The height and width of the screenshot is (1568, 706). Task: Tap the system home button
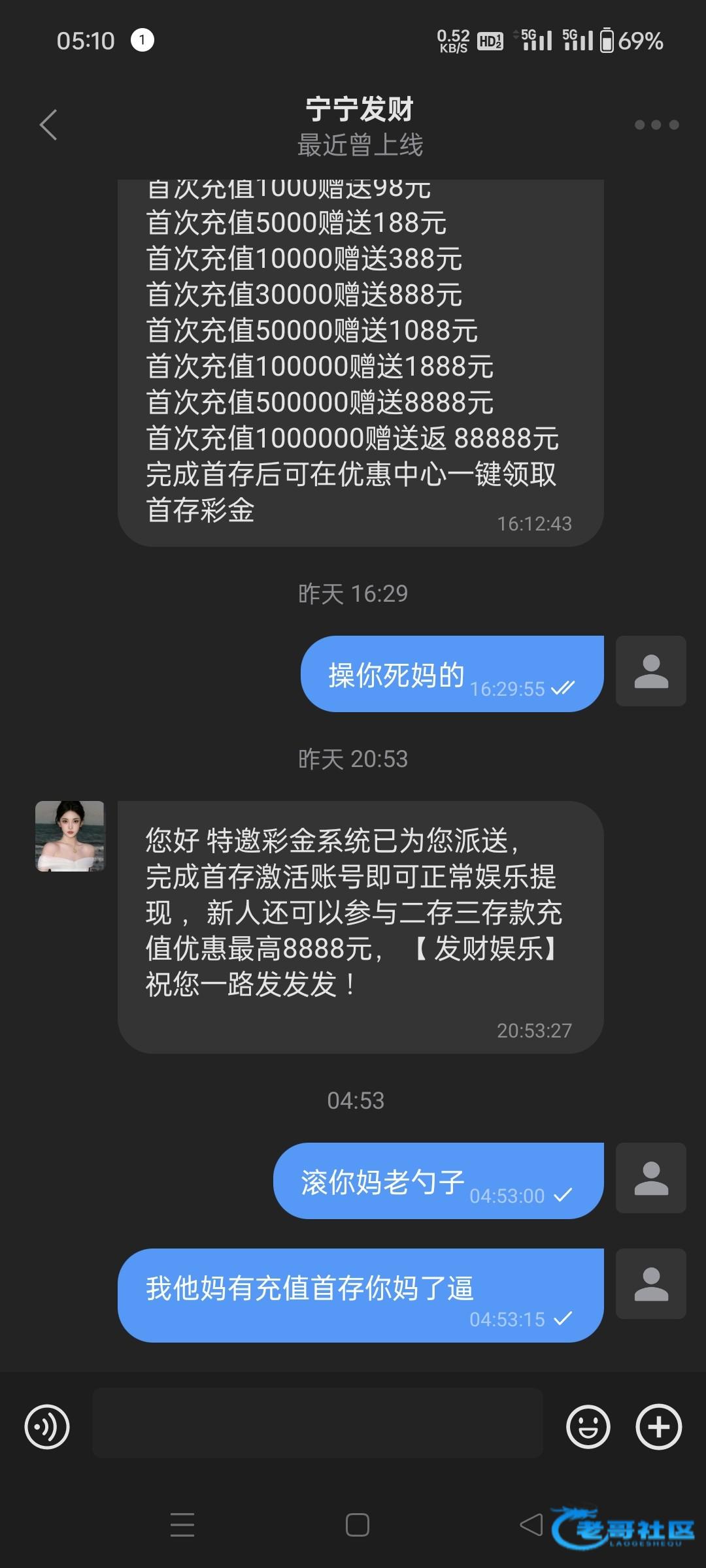[357, 1525]
